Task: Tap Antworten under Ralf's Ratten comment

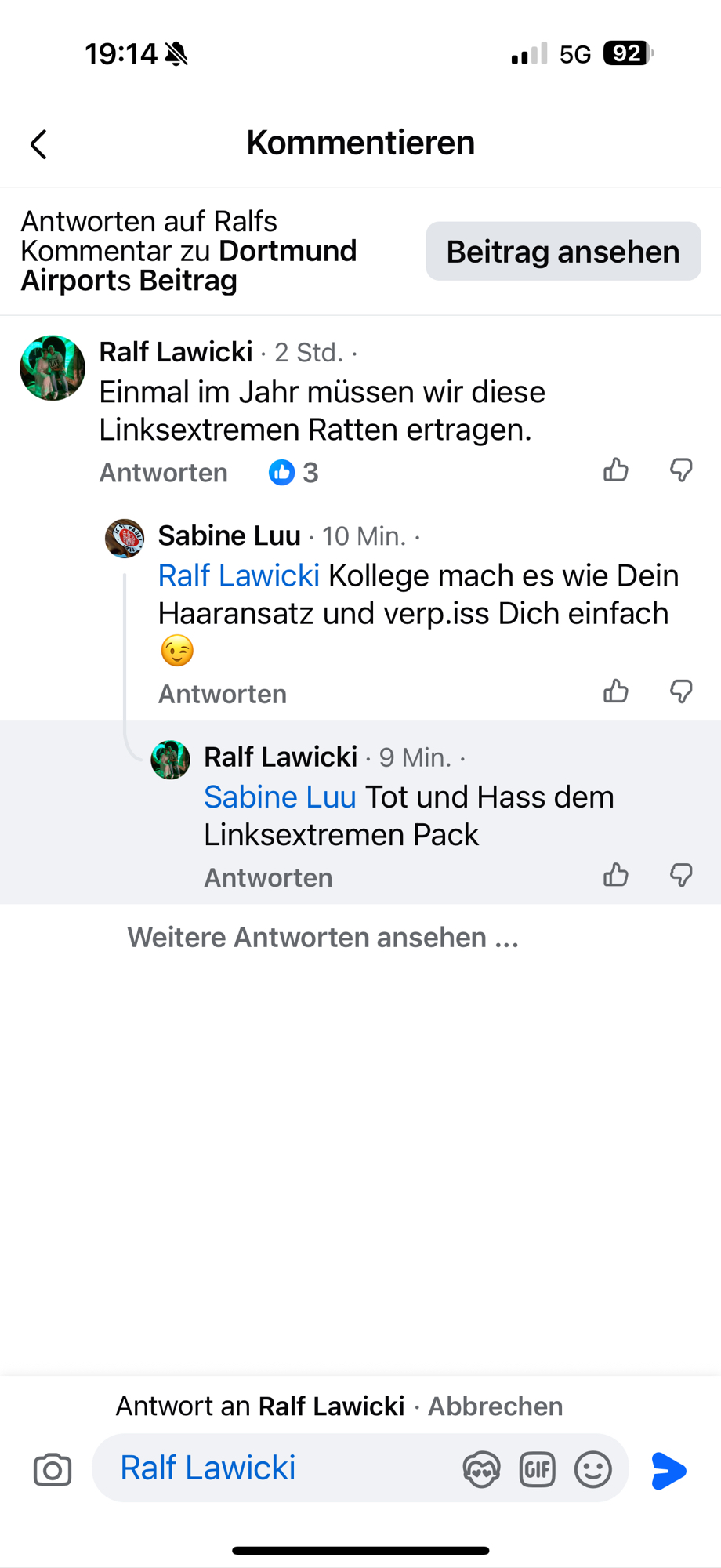Action: [x=163, y=473]
